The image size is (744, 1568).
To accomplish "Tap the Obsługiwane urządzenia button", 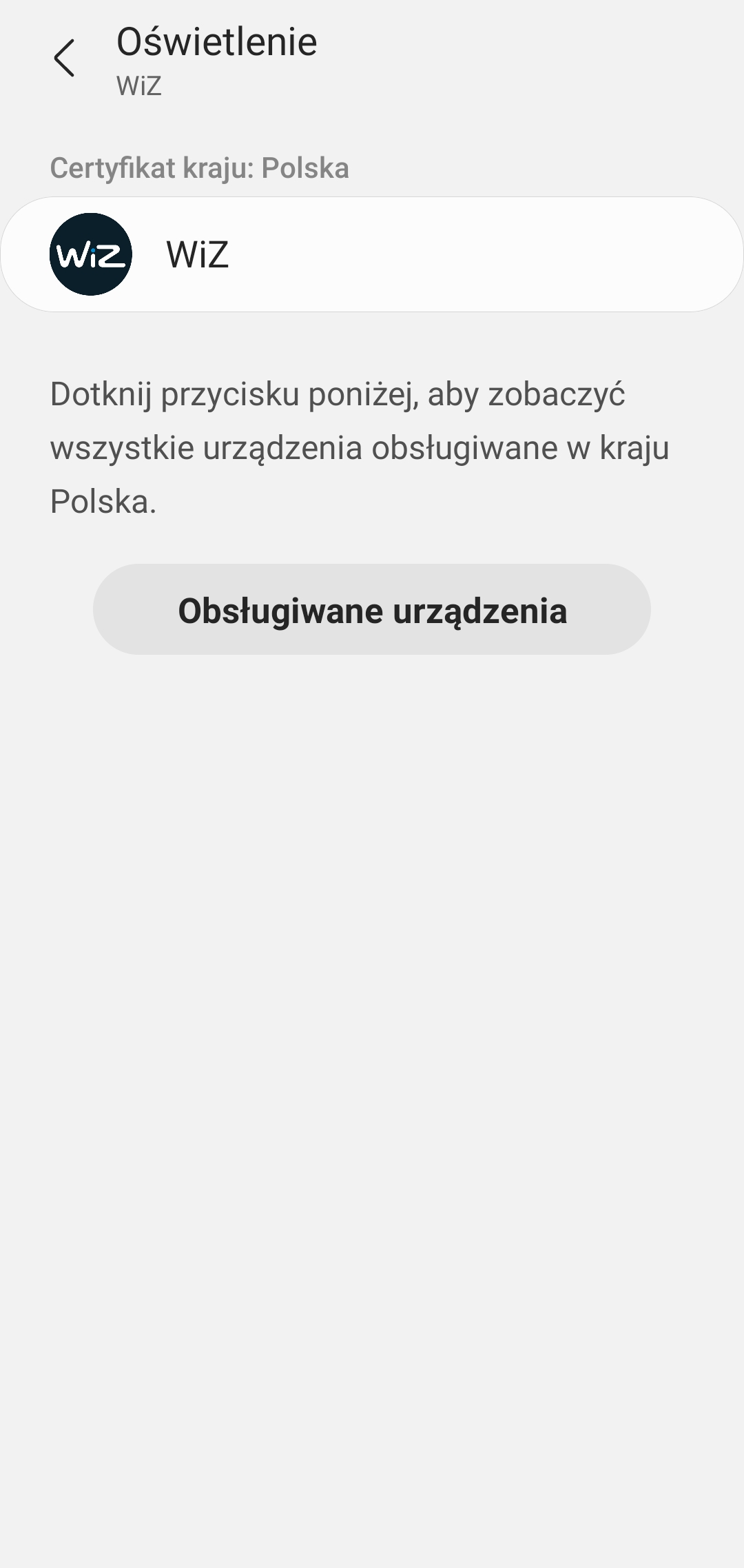I will pos(372,610).
